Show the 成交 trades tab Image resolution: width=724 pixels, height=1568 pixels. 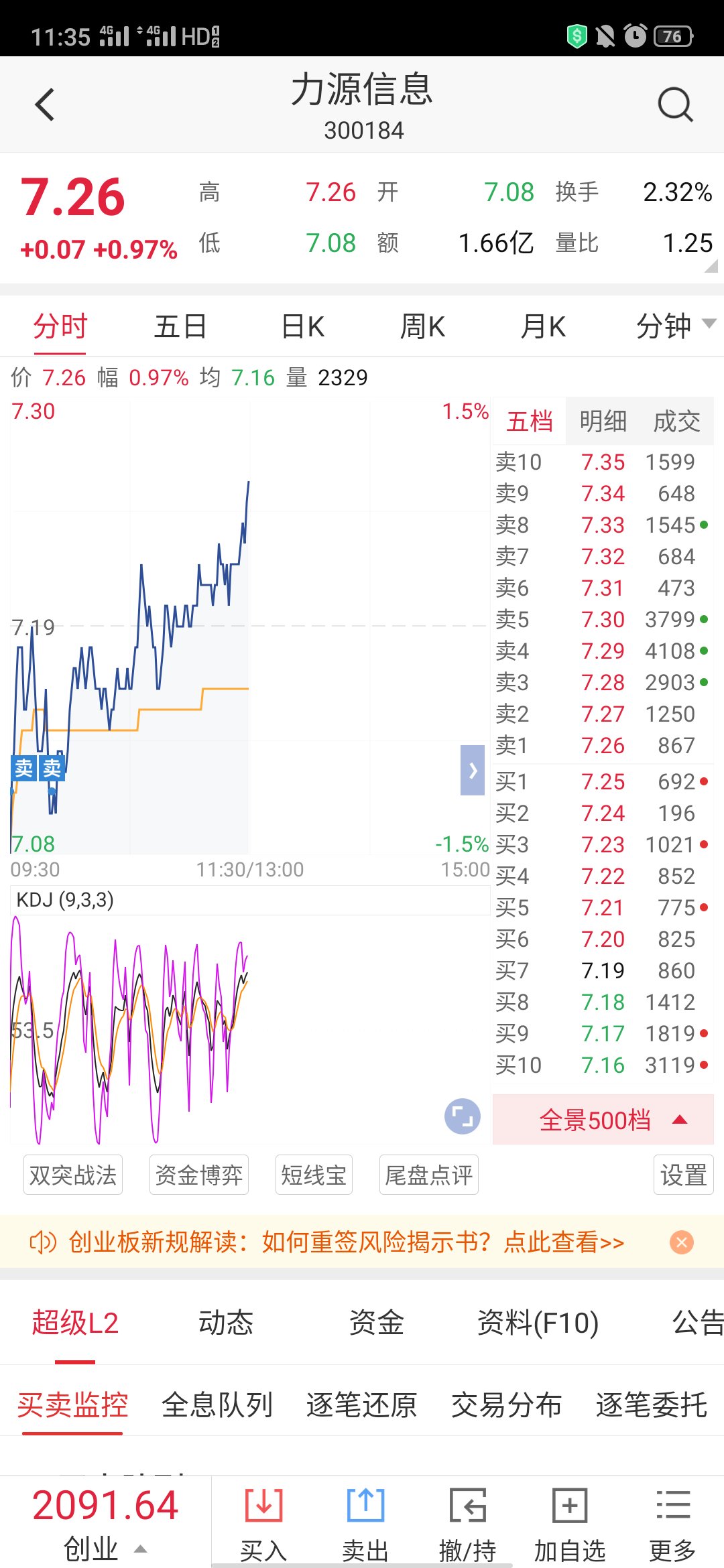[x=676, y=421]
